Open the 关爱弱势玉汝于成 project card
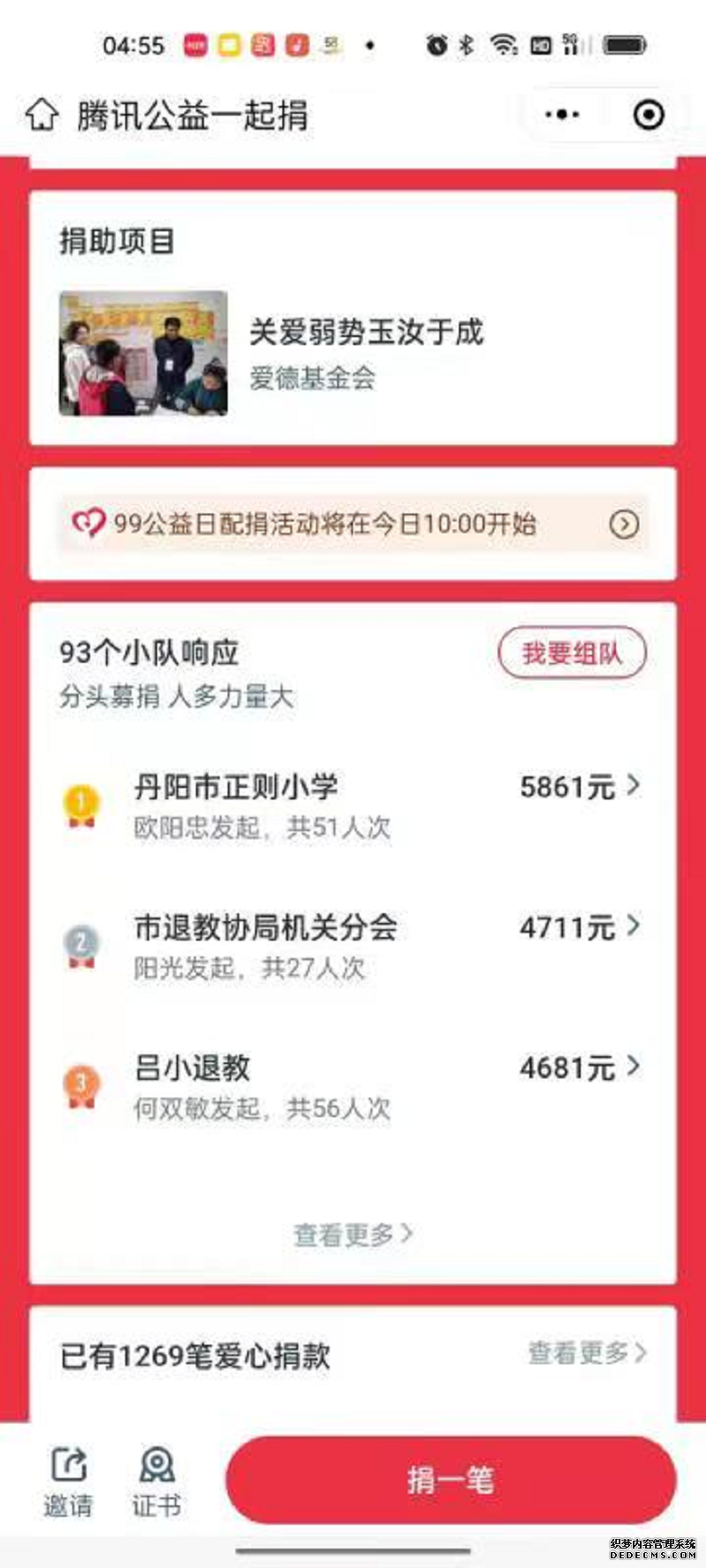Image resolution: width=706 pixels, height=1568 pixels. click(353, 353)
